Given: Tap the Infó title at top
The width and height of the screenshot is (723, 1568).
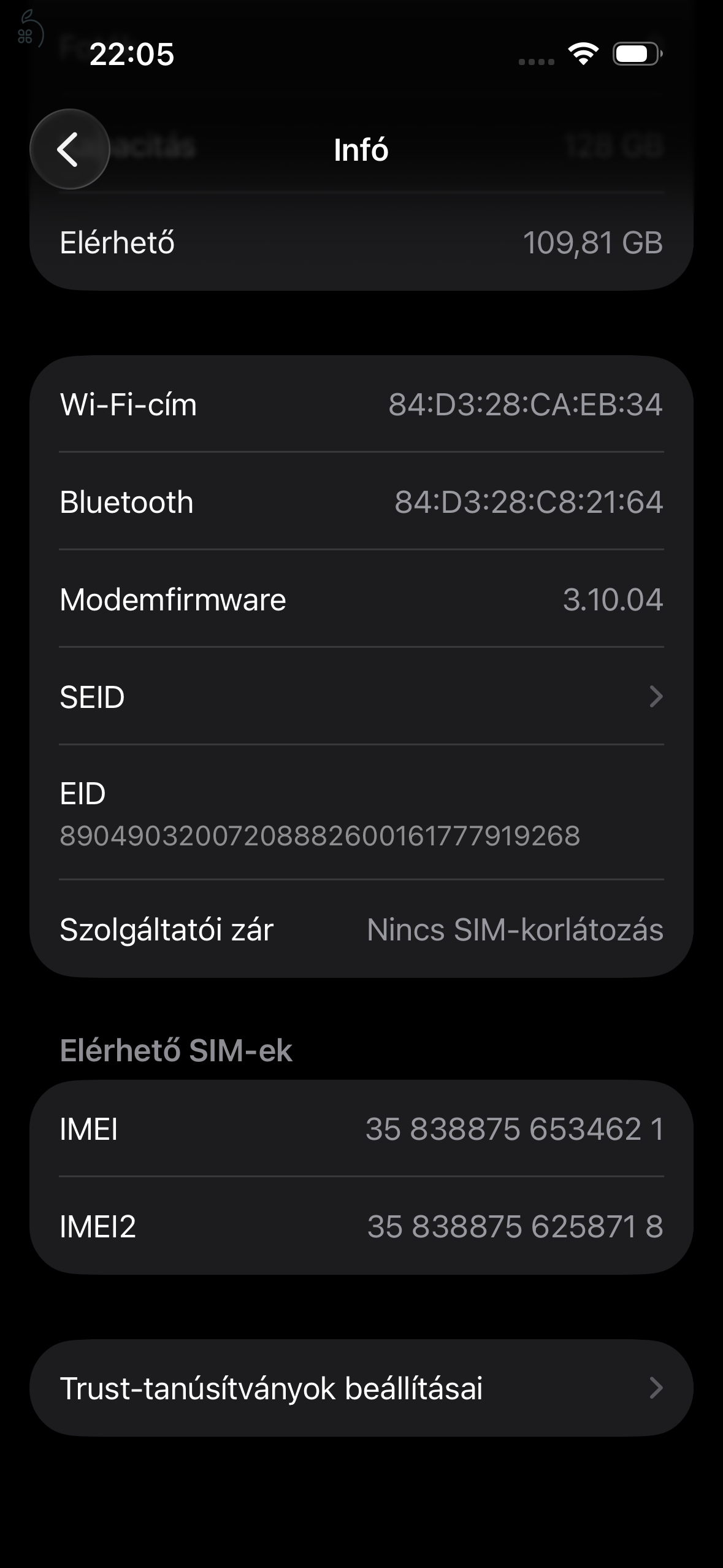Looking at the screenshot, I should point(362,149).
